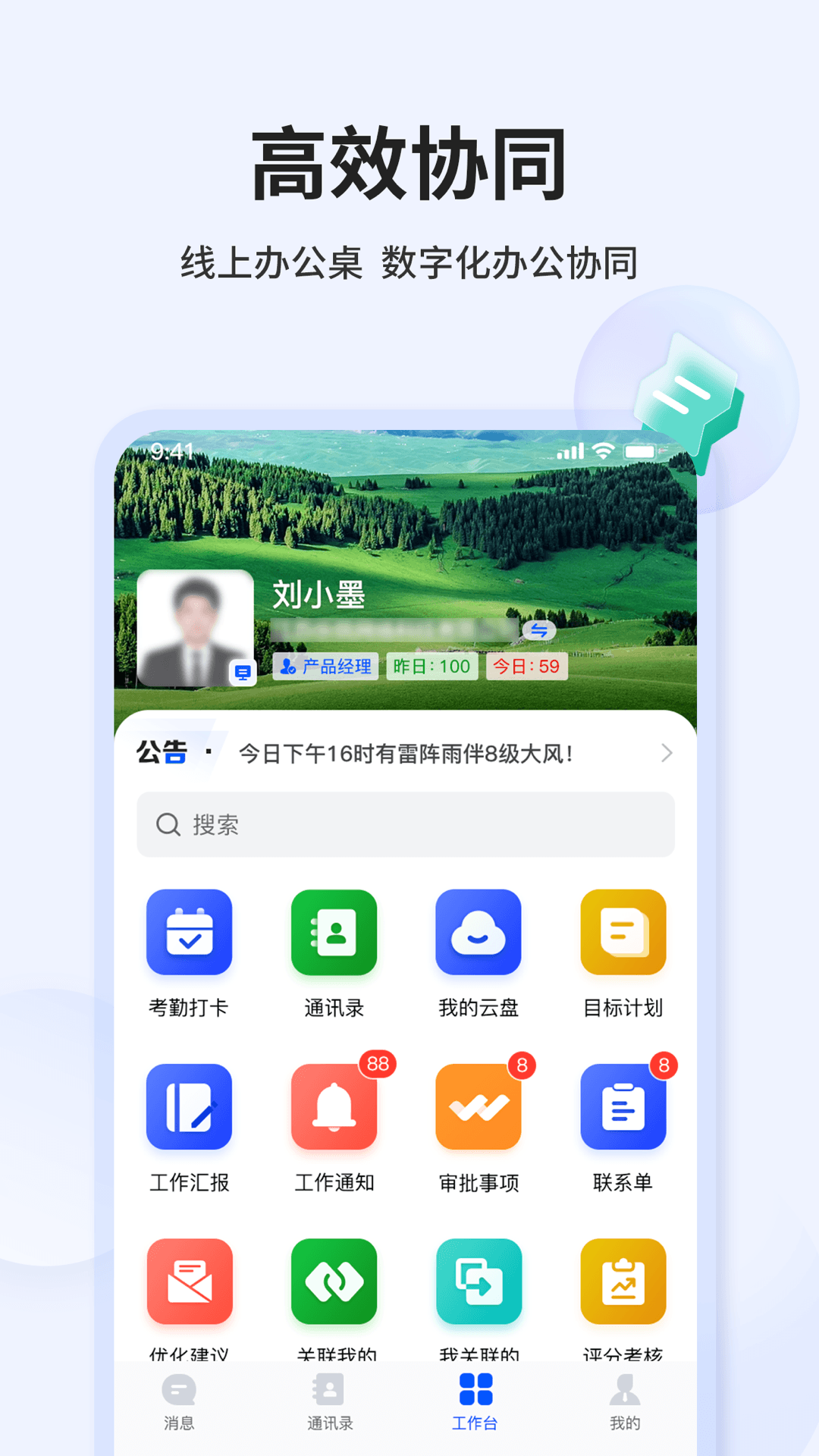Image resolution: width=819 pixels, height=1456 pixels.
Task: Switch to the 我的 profile tab
Action: [623, 1402]
